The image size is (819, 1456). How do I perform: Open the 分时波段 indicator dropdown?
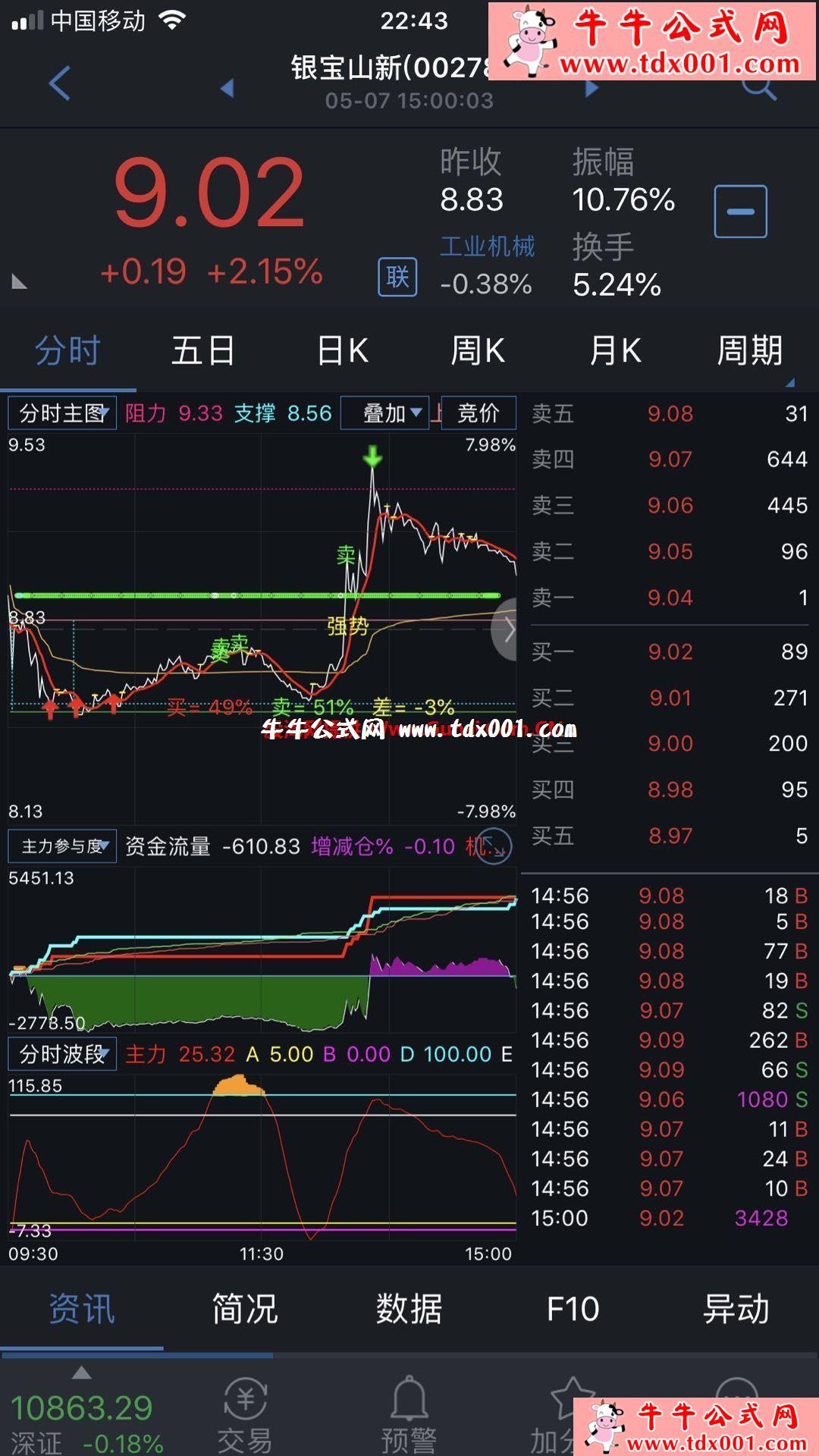[62, 1054]
